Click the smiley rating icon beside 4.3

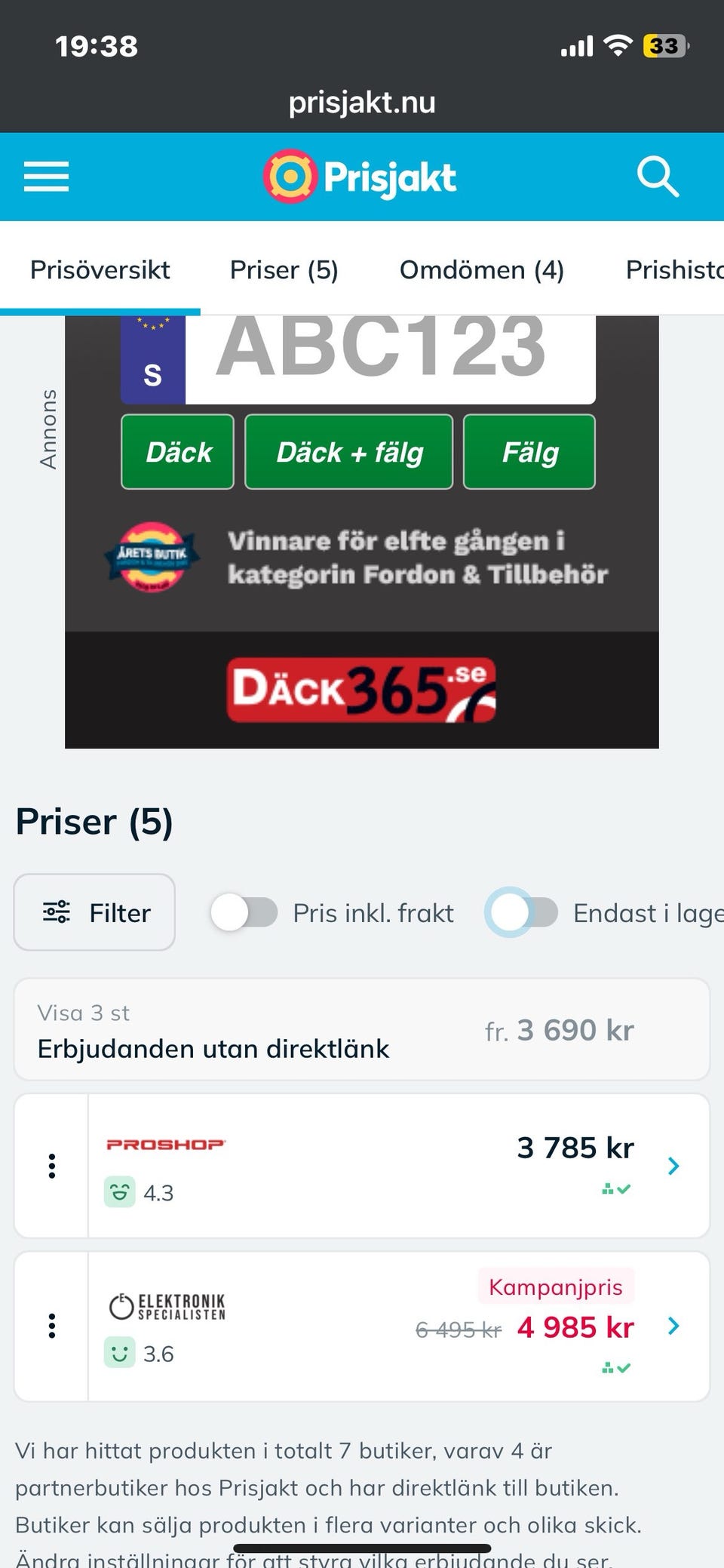121,1192
